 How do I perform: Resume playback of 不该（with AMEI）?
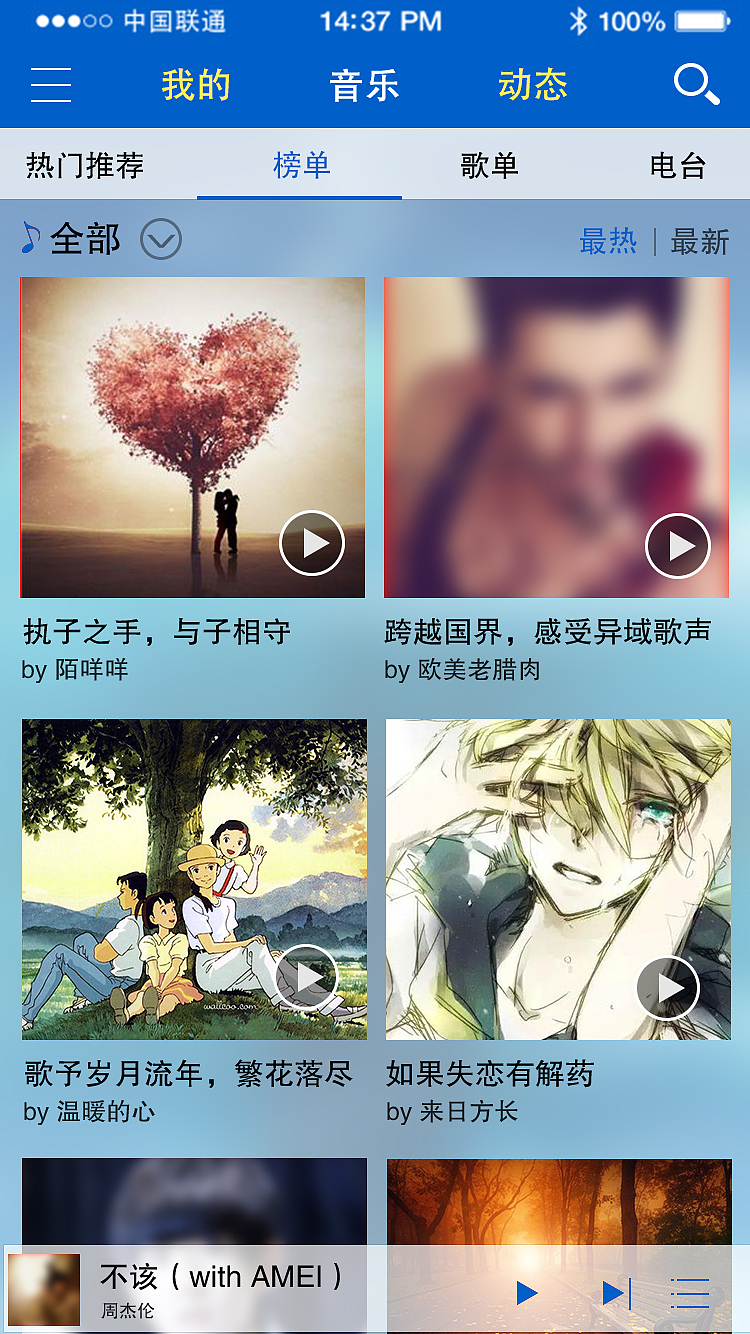click(526, 1292)
